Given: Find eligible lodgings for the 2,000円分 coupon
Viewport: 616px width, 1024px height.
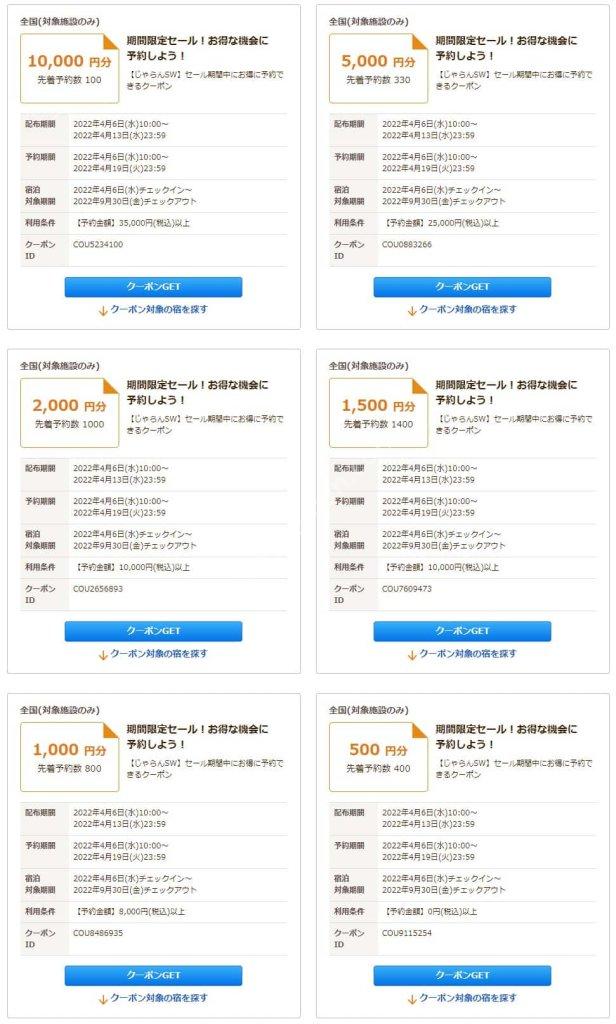Looking at the screenshot, I should (x=154, y=654).
